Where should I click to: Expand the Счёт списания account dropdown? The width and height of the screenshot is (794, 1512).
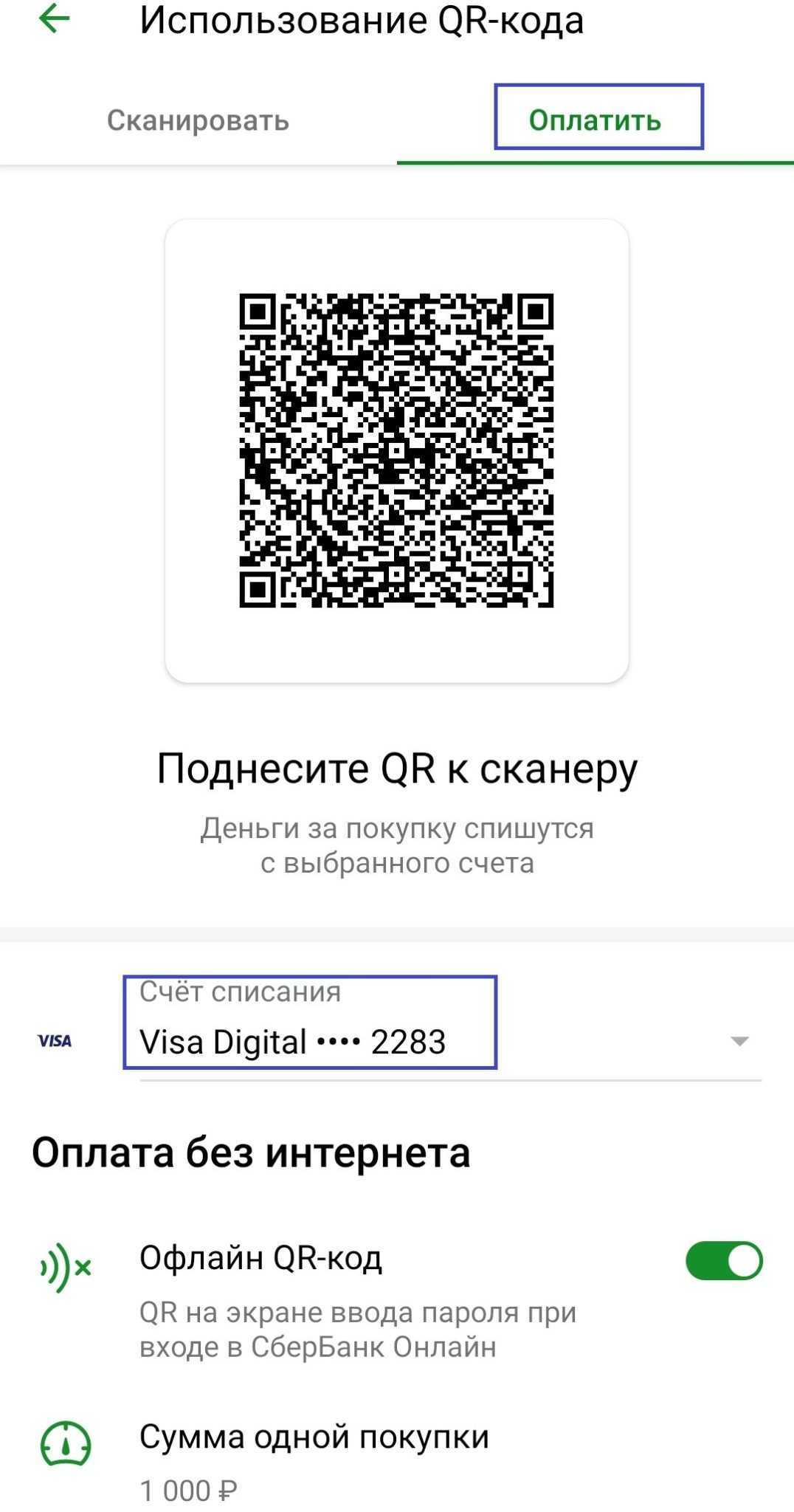tap(739, 1041)
